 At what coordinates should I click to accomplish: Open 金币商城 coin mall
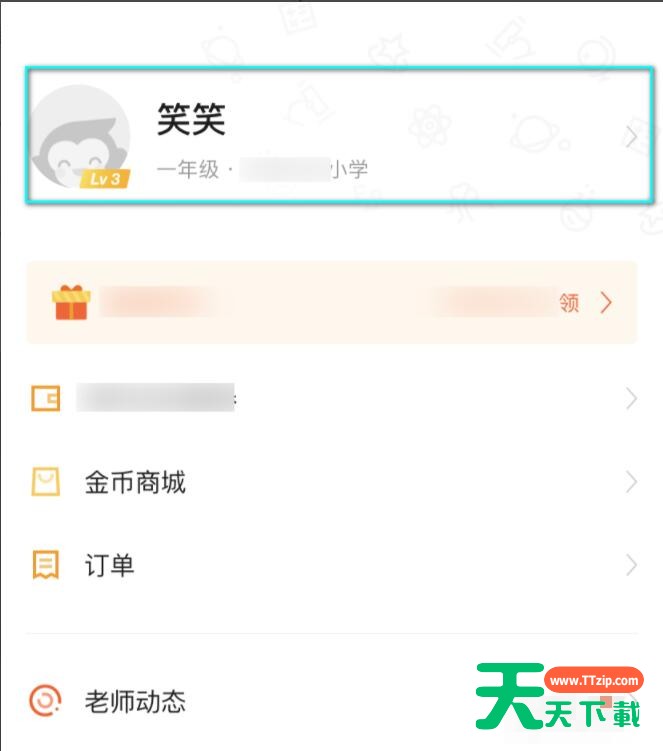(332, 483)
